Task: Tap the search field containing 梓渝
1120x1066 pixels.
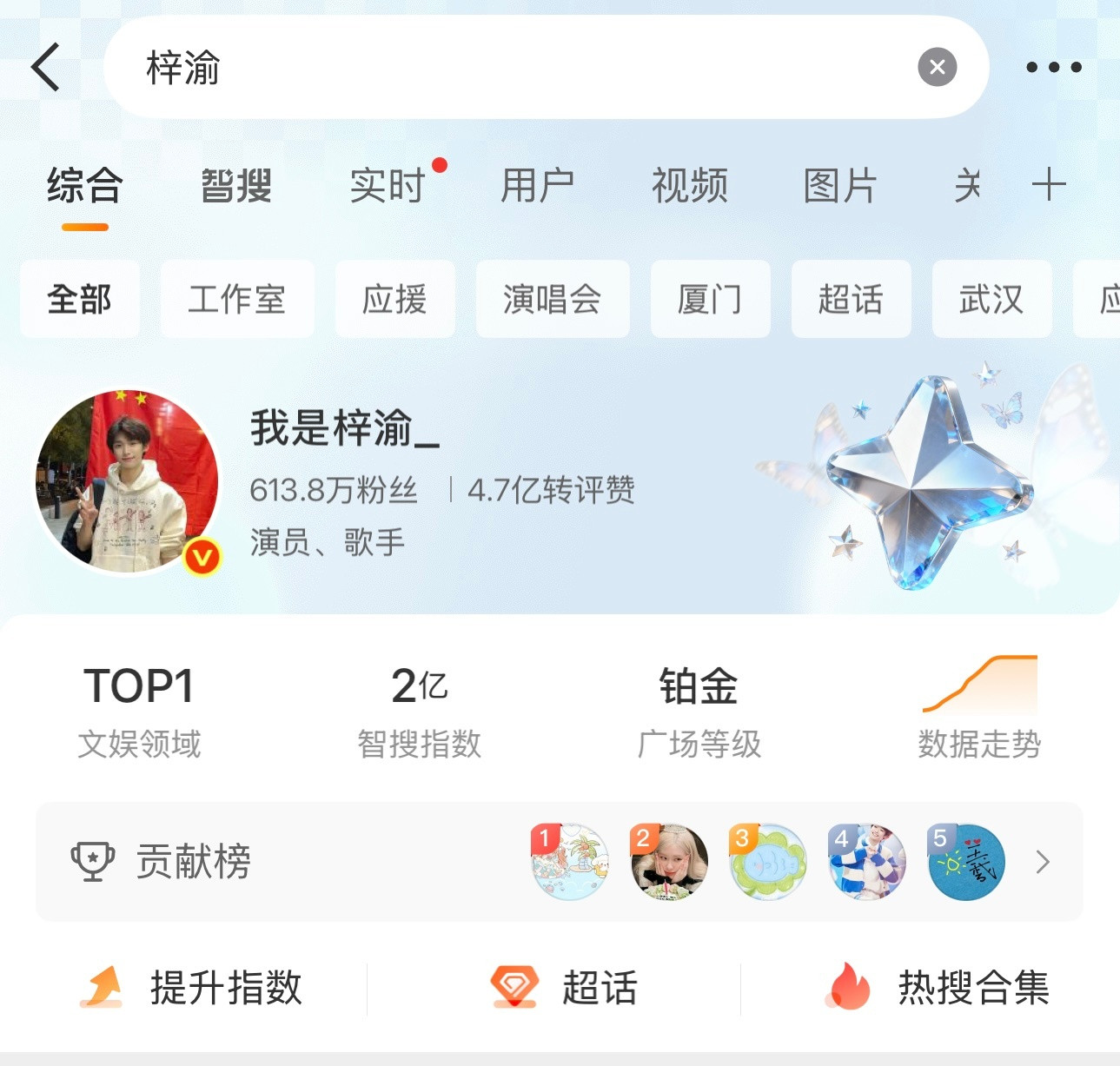Action: pyautogui.click(x=521, y=67)
